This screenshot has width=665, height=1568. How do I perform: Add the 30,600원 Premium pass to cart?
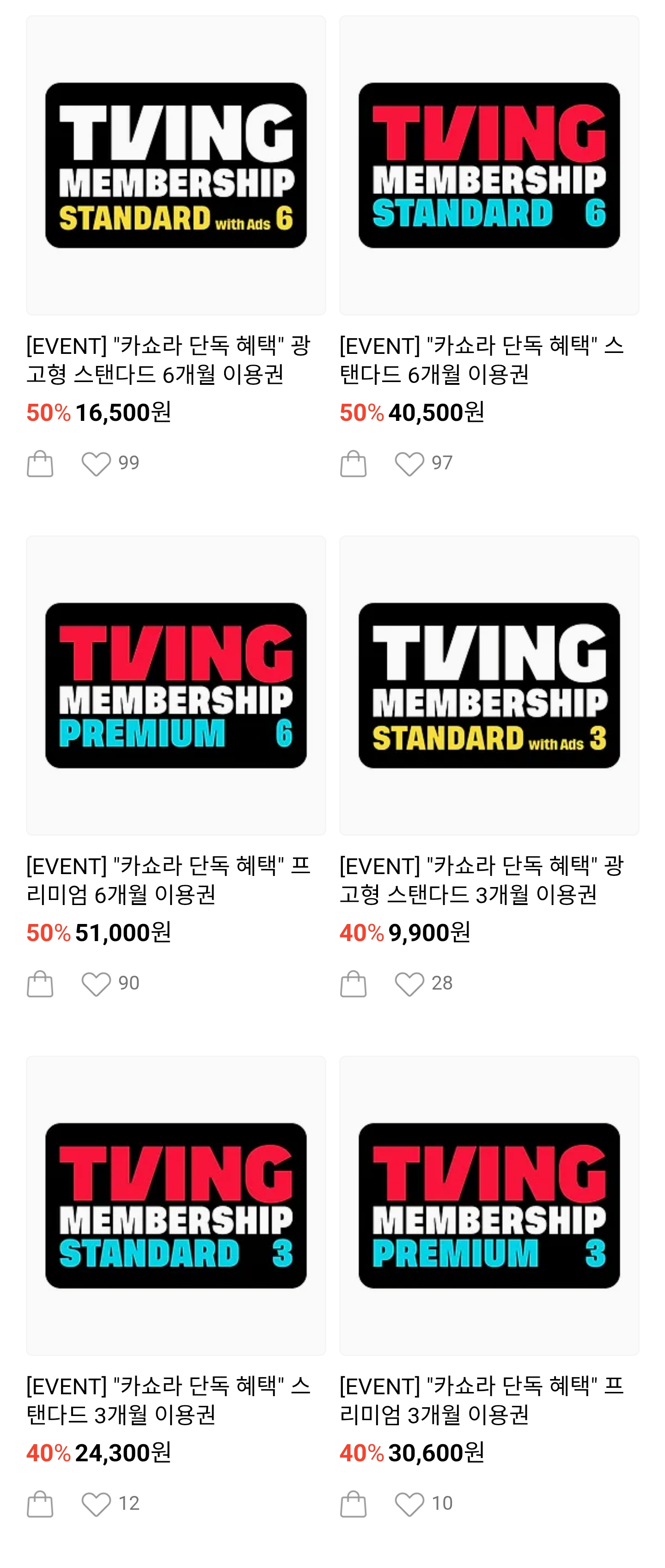[x=353, y=1504]
